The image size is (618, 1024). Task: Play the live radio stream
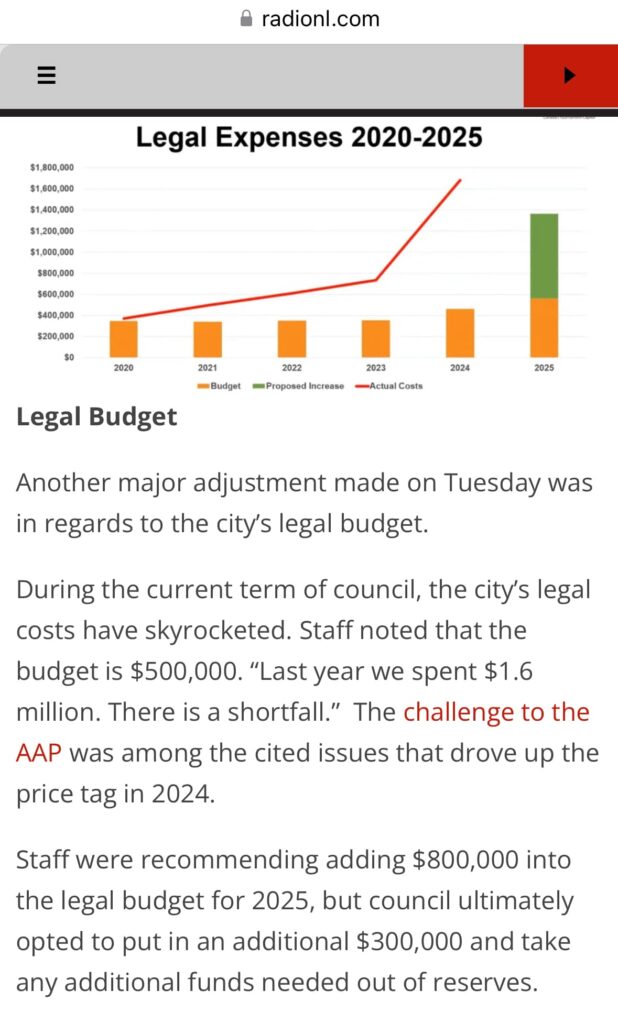click(x=570, y=75)
